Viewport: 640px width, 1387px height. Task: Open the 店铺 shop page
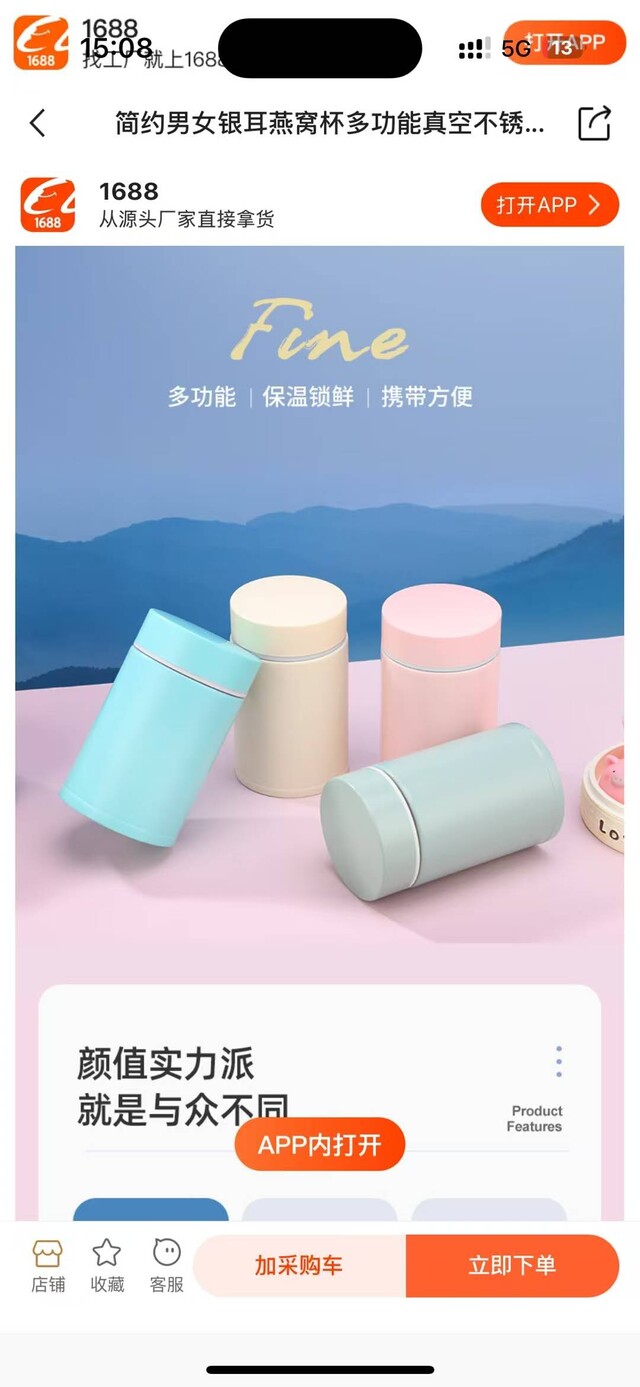click(48, 1266)
